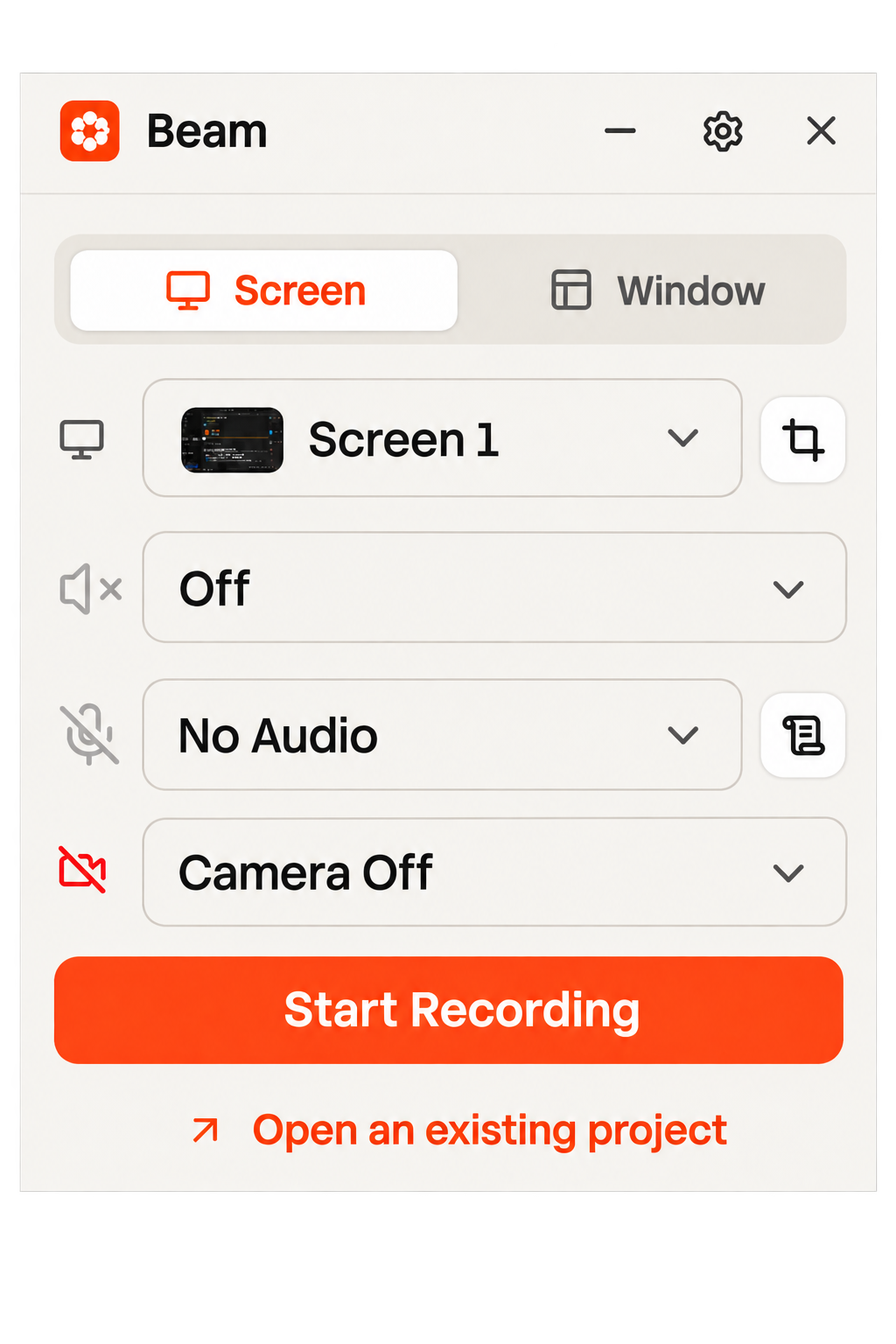The image size is (896, 1344).
Task: Switch to the Screen tab
Action: (264, 290)
